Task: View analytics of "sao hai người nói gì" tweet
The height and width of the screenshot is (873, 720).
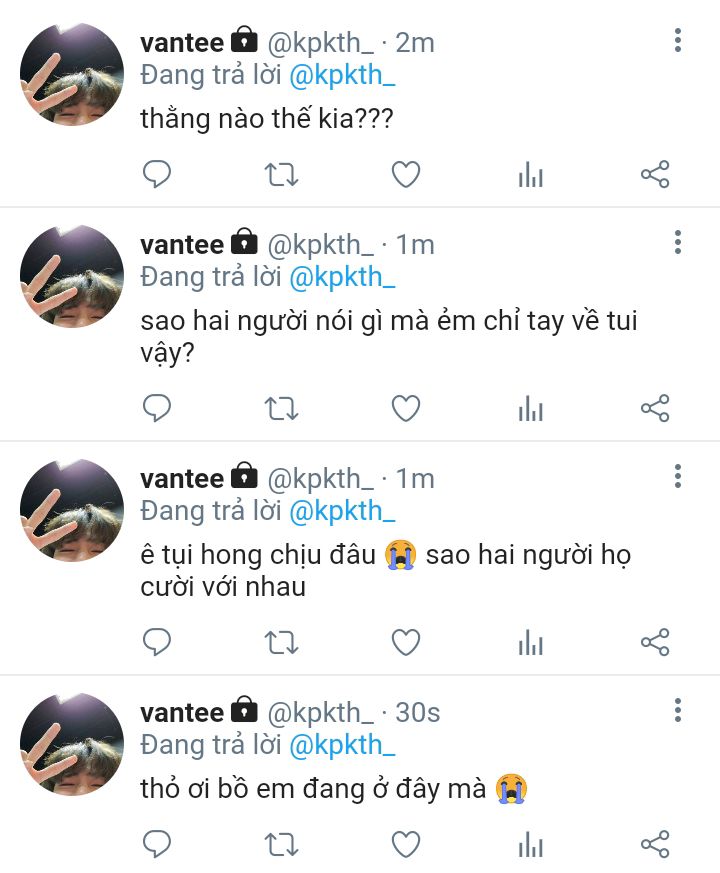Action: (530, 408)
